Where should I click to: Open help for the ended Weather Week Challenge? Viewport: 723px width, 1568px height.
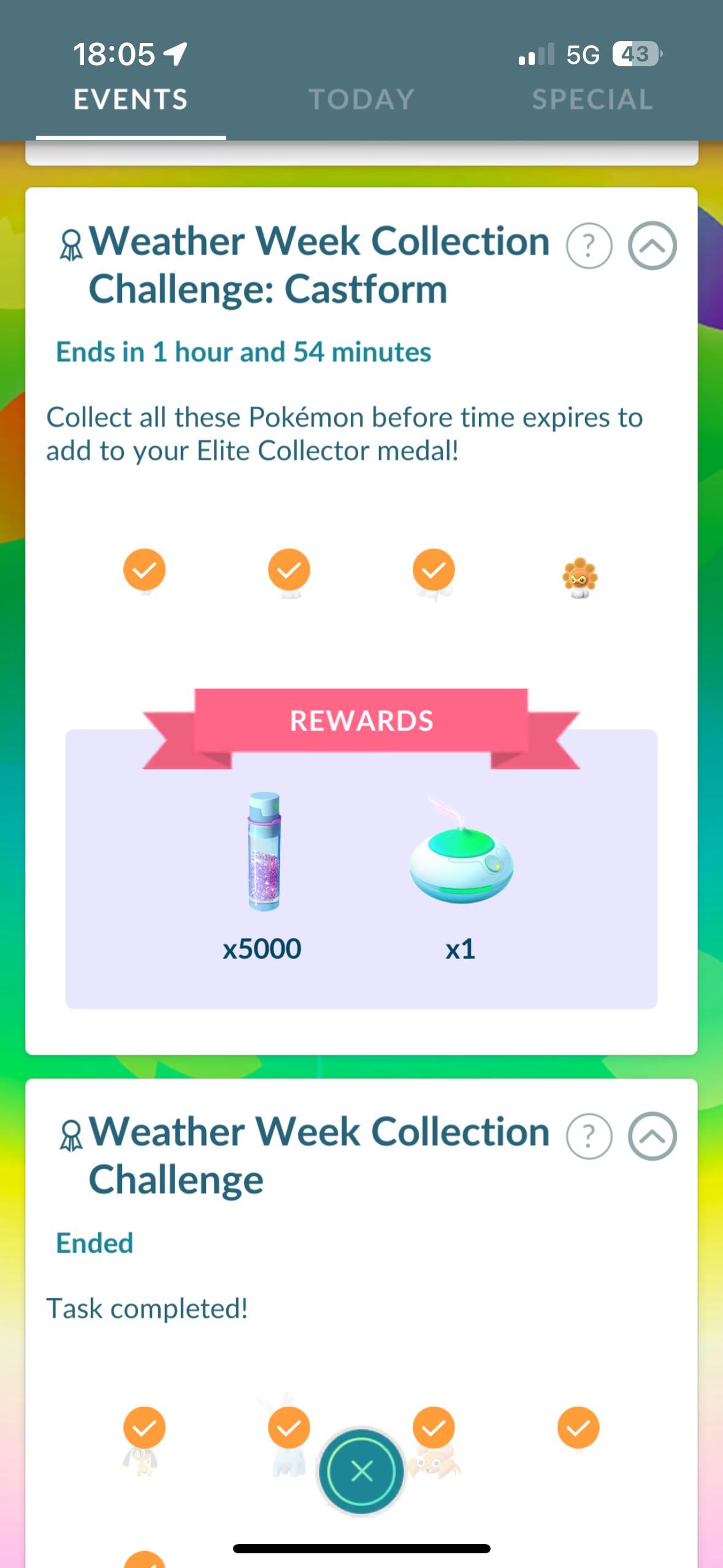pyautogui.click(x=589, y=1136)
